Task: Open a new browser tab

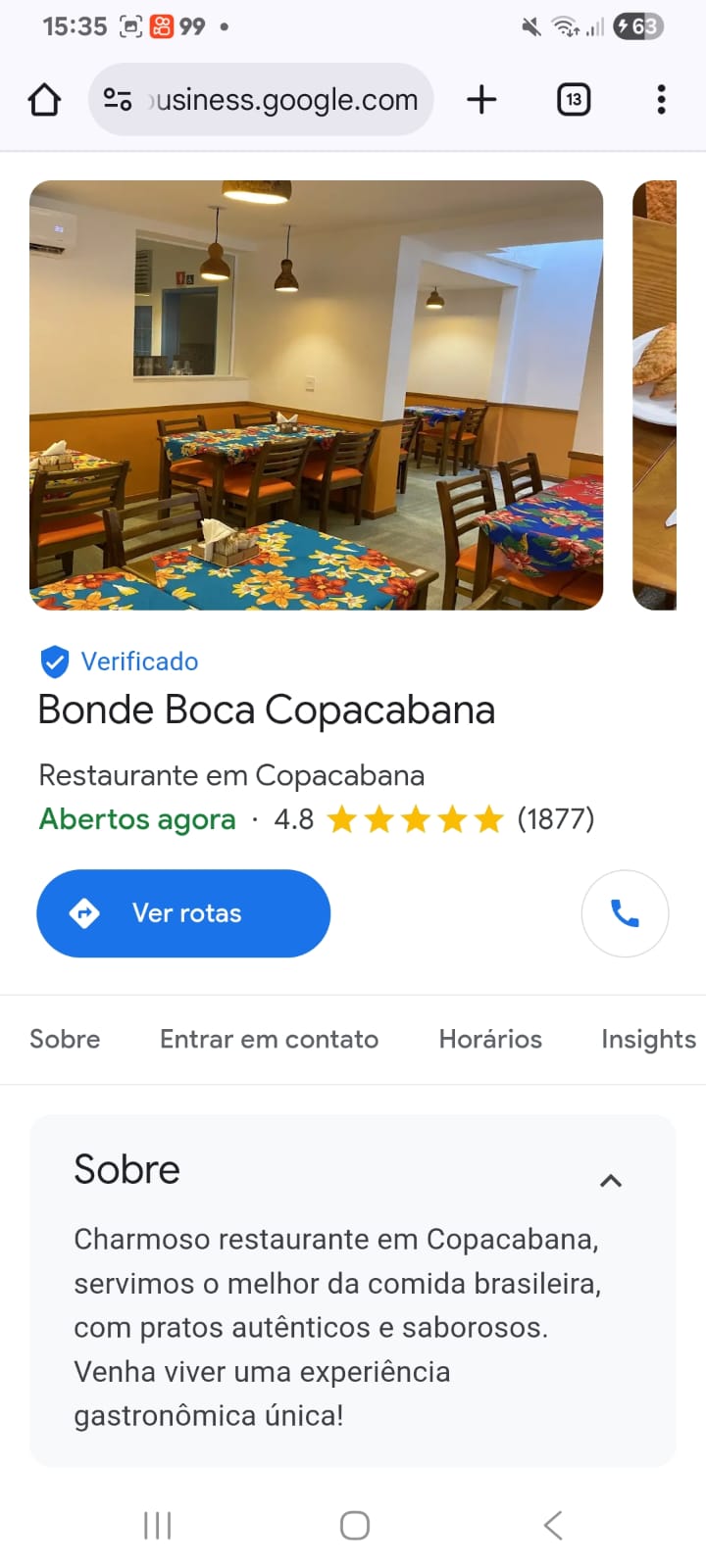Action: (x=481, y=100)
